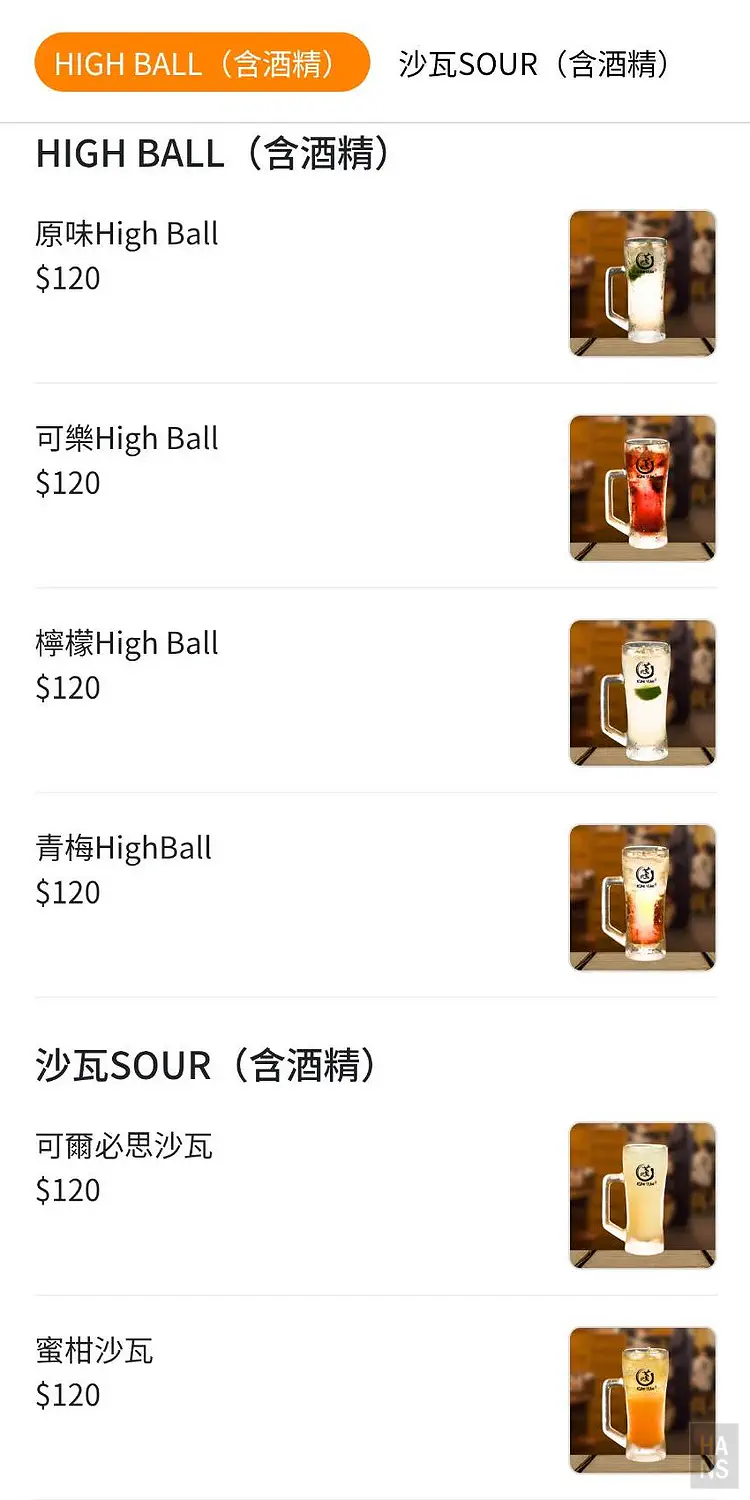Open the 原味High Ball item
The image size is (750, 1500).
(127, 235)
